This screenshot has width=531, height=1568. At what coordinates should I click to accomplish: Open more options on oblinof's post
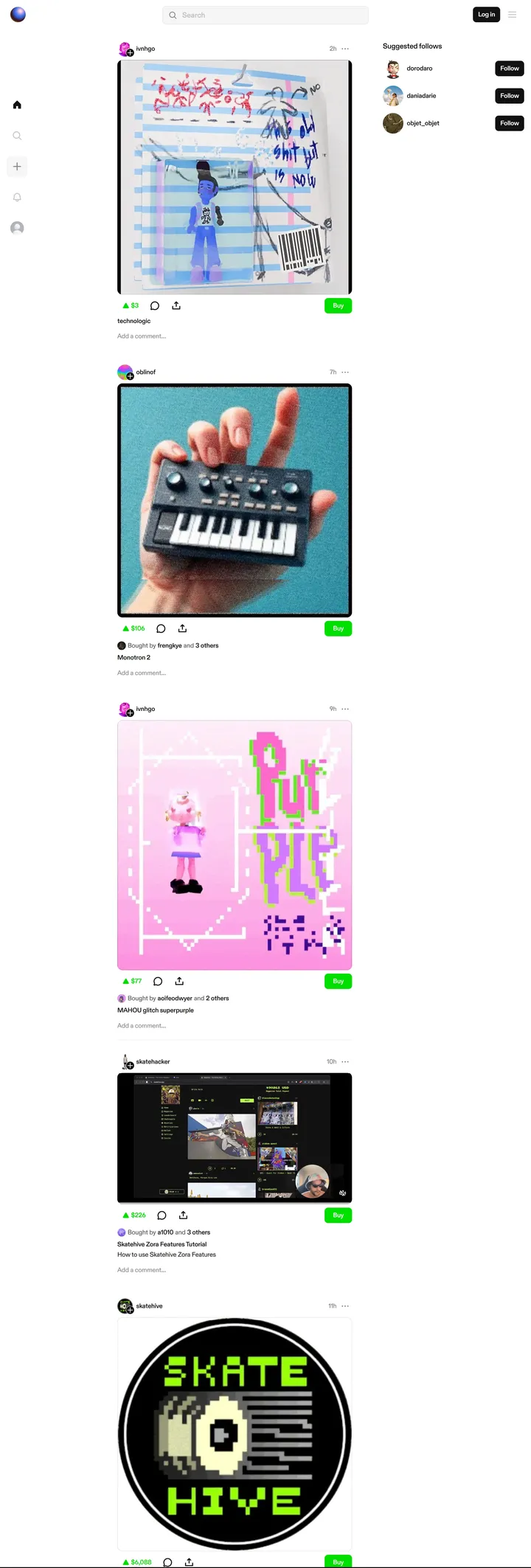point(345,372)
